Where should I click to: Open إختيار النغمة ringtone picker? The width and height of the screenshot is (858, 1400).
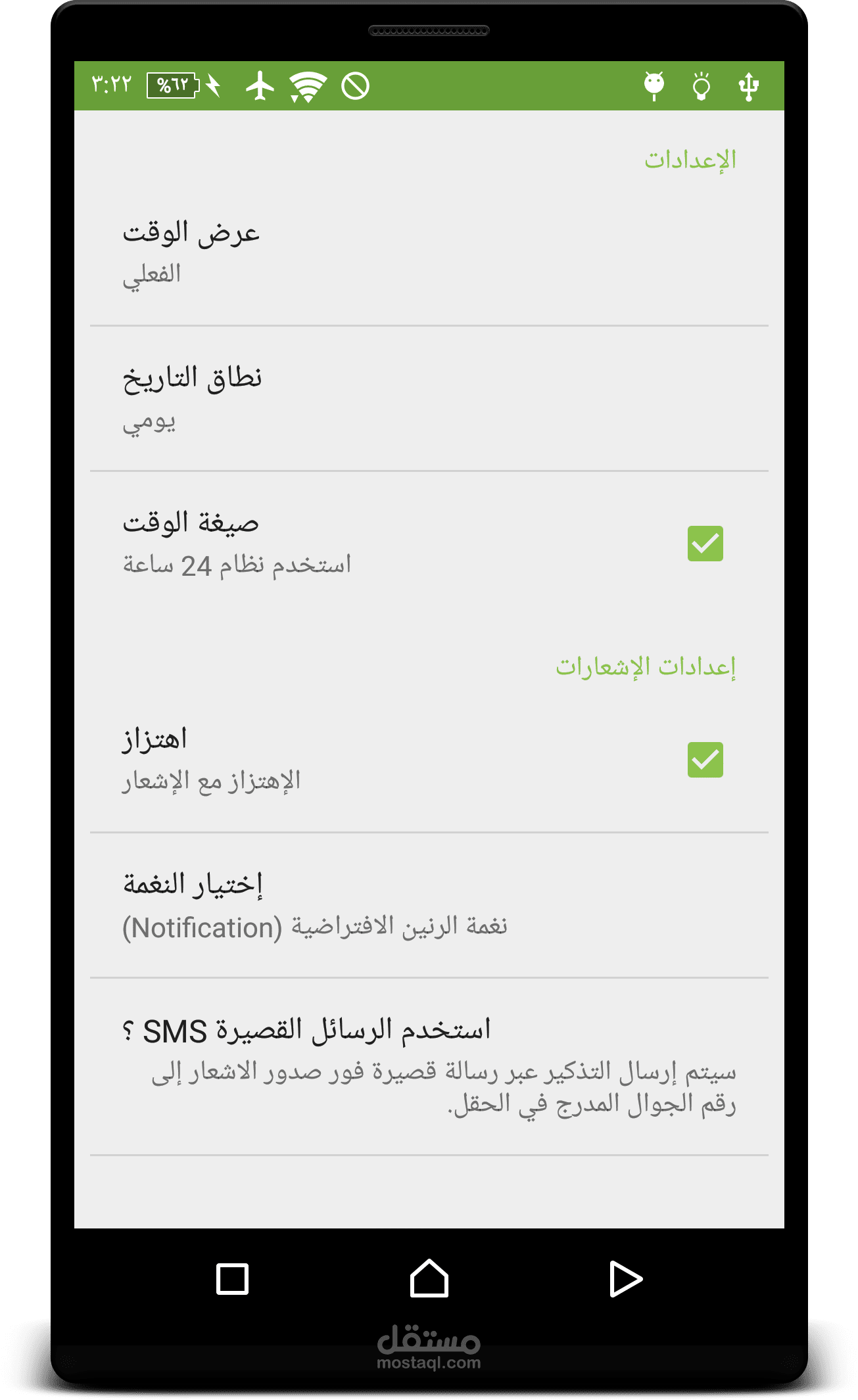tap(429, 905)
